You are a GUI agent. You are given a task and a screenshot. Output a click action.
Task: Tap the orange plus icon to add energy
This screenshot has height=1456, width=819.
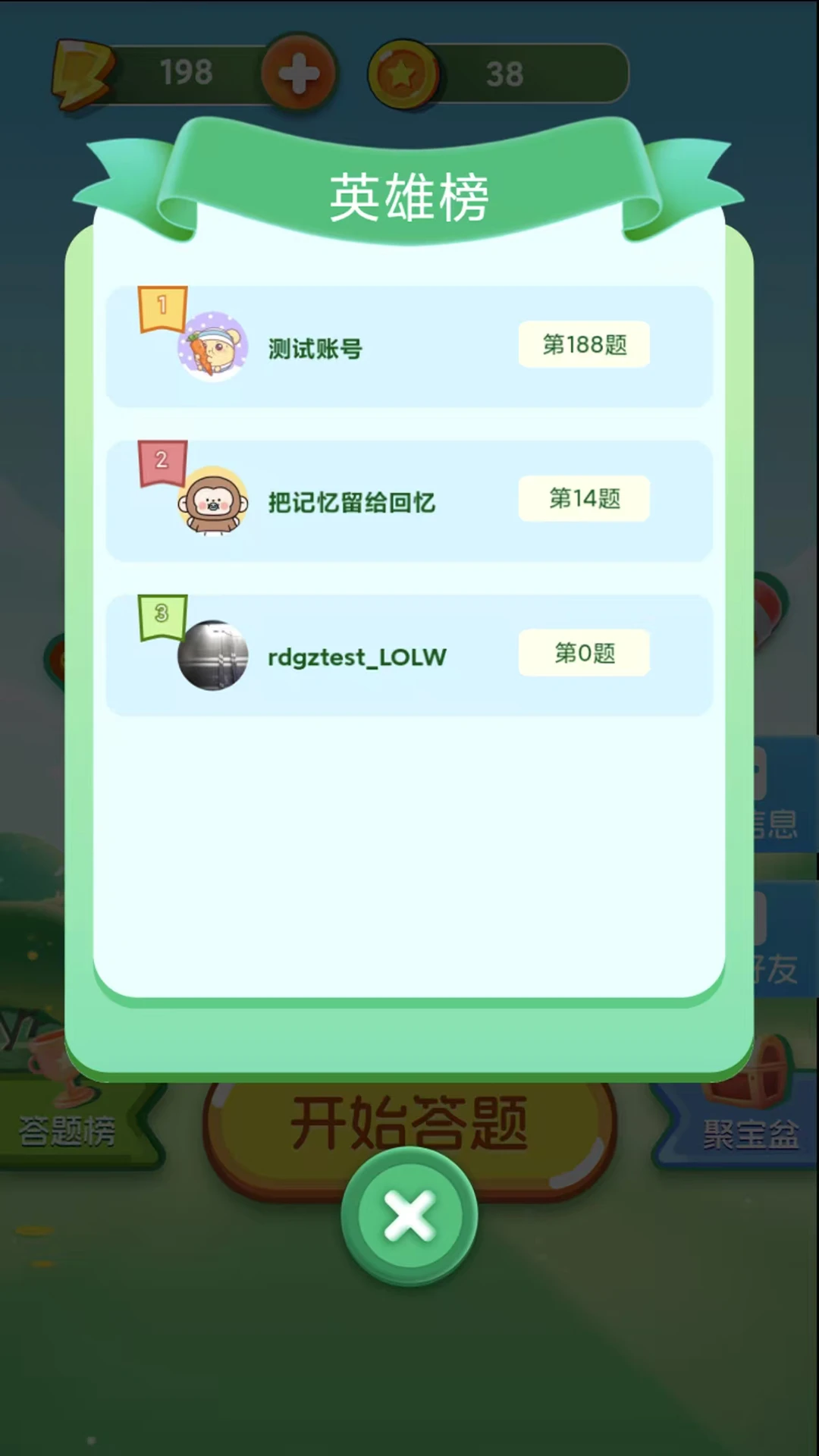coord(298,74)
